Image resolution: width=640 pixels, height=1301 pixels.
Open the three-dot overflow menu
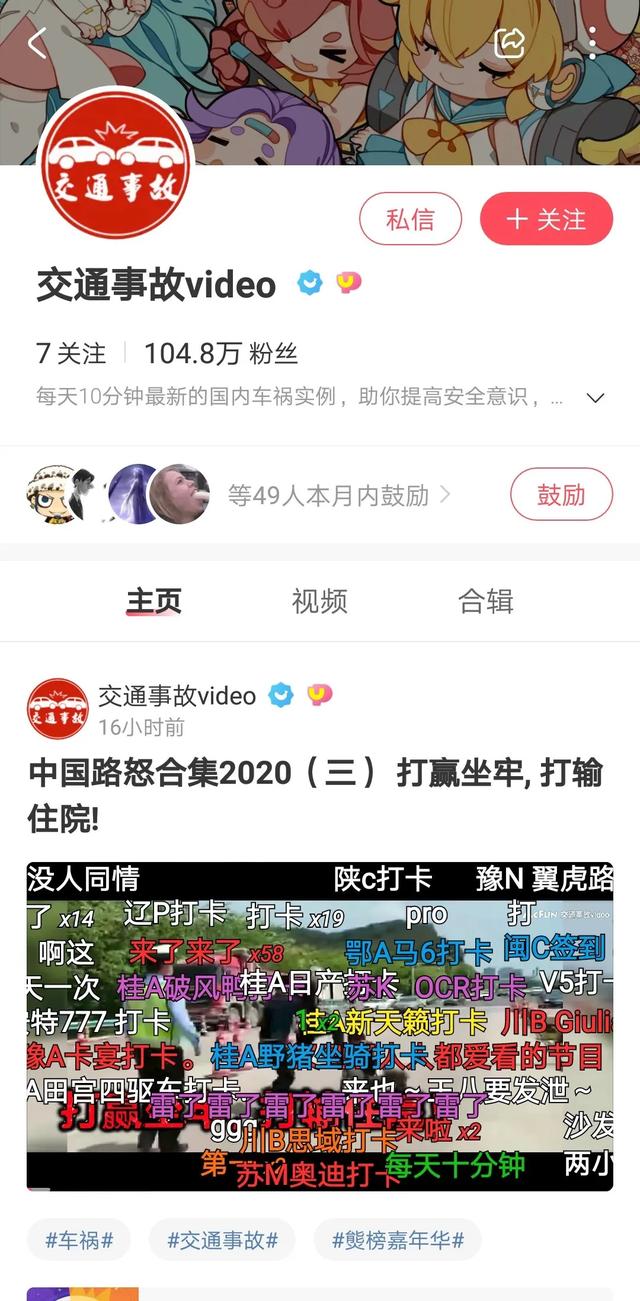click(x=593, y=43)
